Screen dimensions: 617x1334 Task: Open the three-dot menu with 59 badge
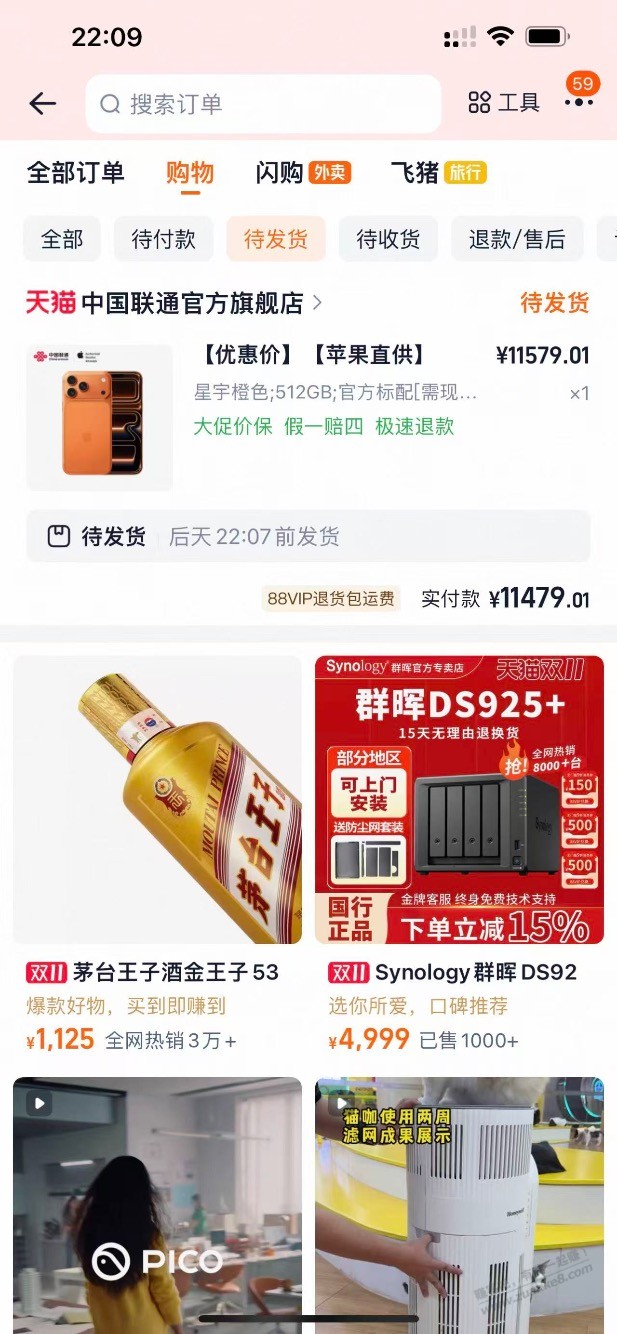(579, 102)
